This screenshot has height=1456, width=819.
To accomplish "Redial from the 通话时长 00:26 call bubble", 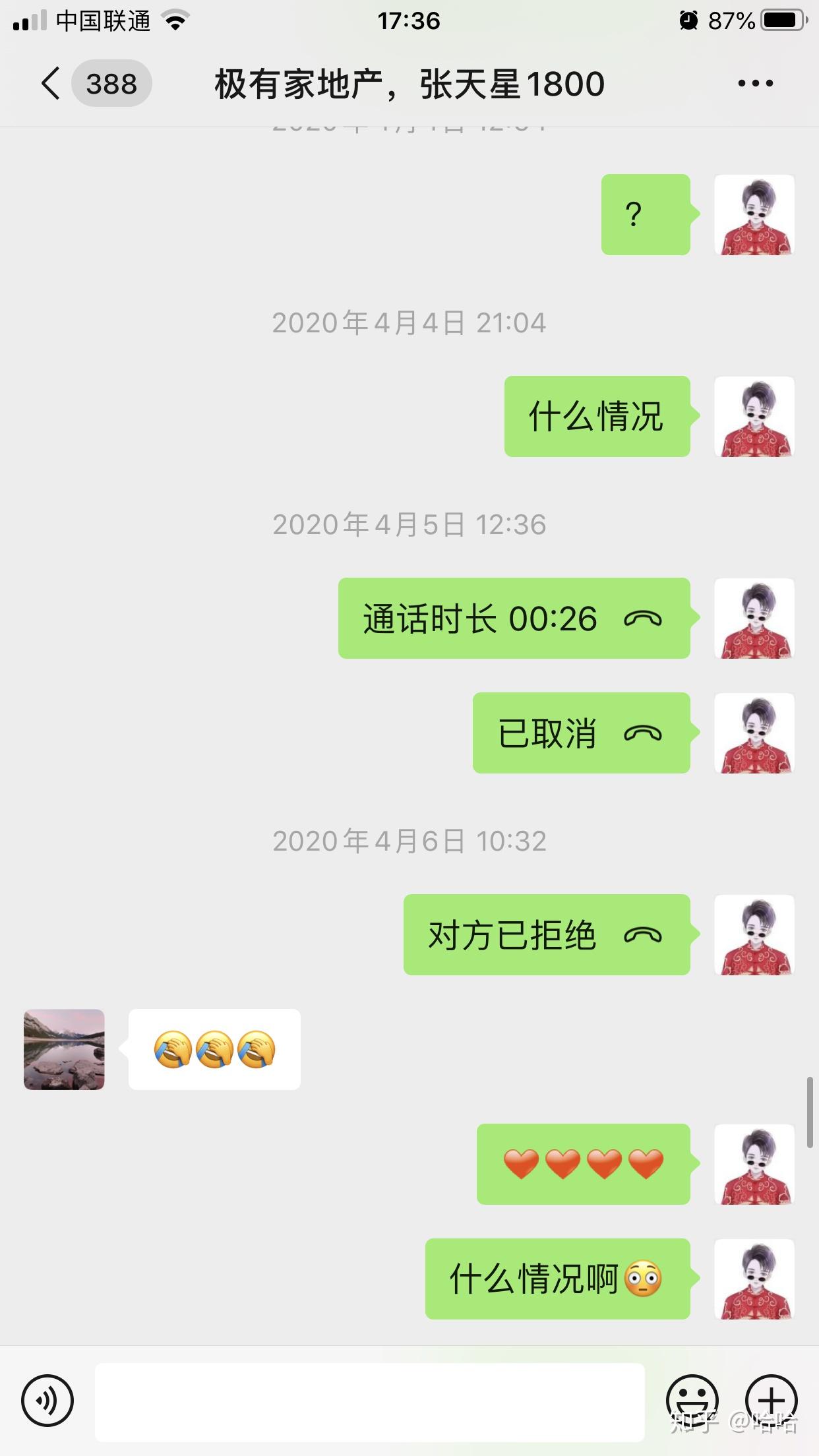I will (x=514, y=619).
